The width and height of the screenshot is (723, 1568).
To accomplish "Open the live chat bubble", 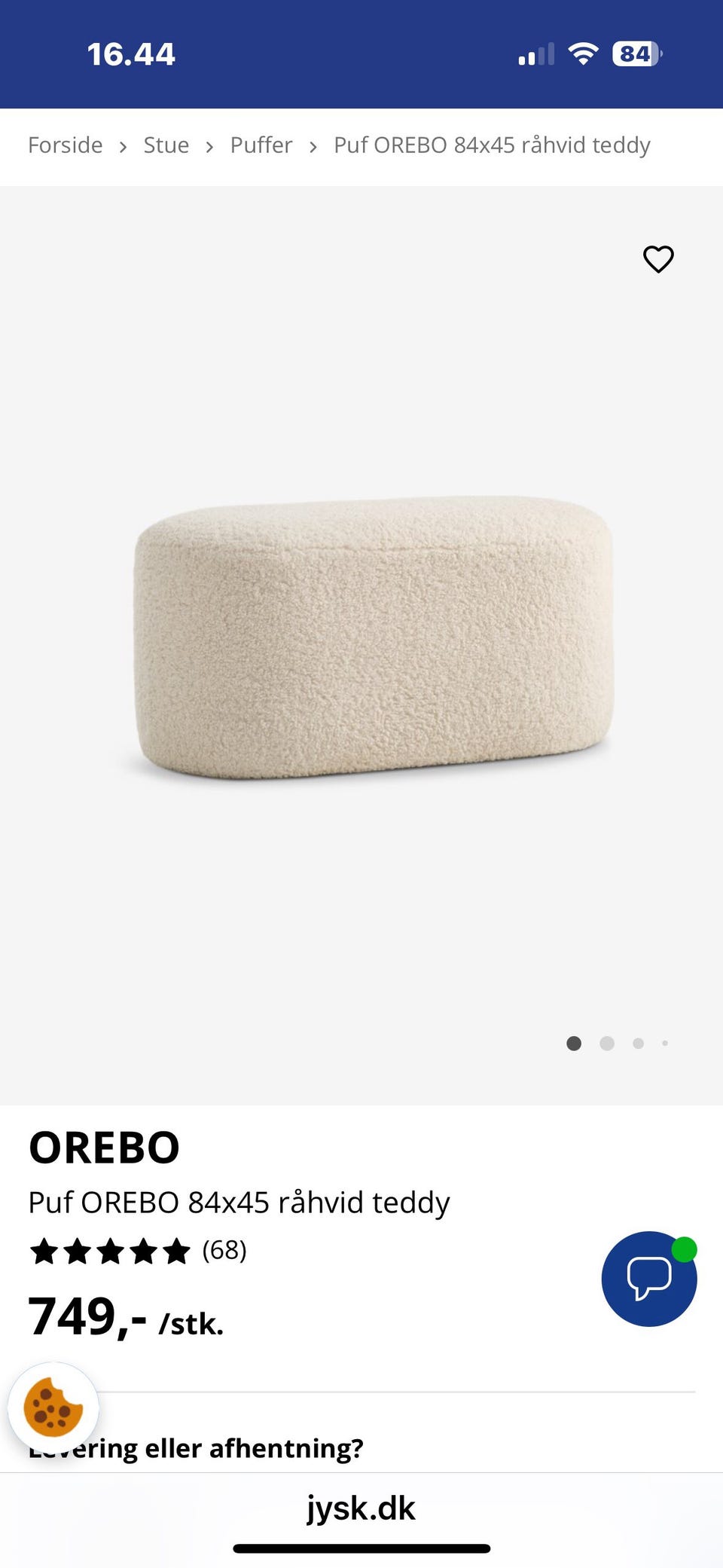I will 648,1279.
